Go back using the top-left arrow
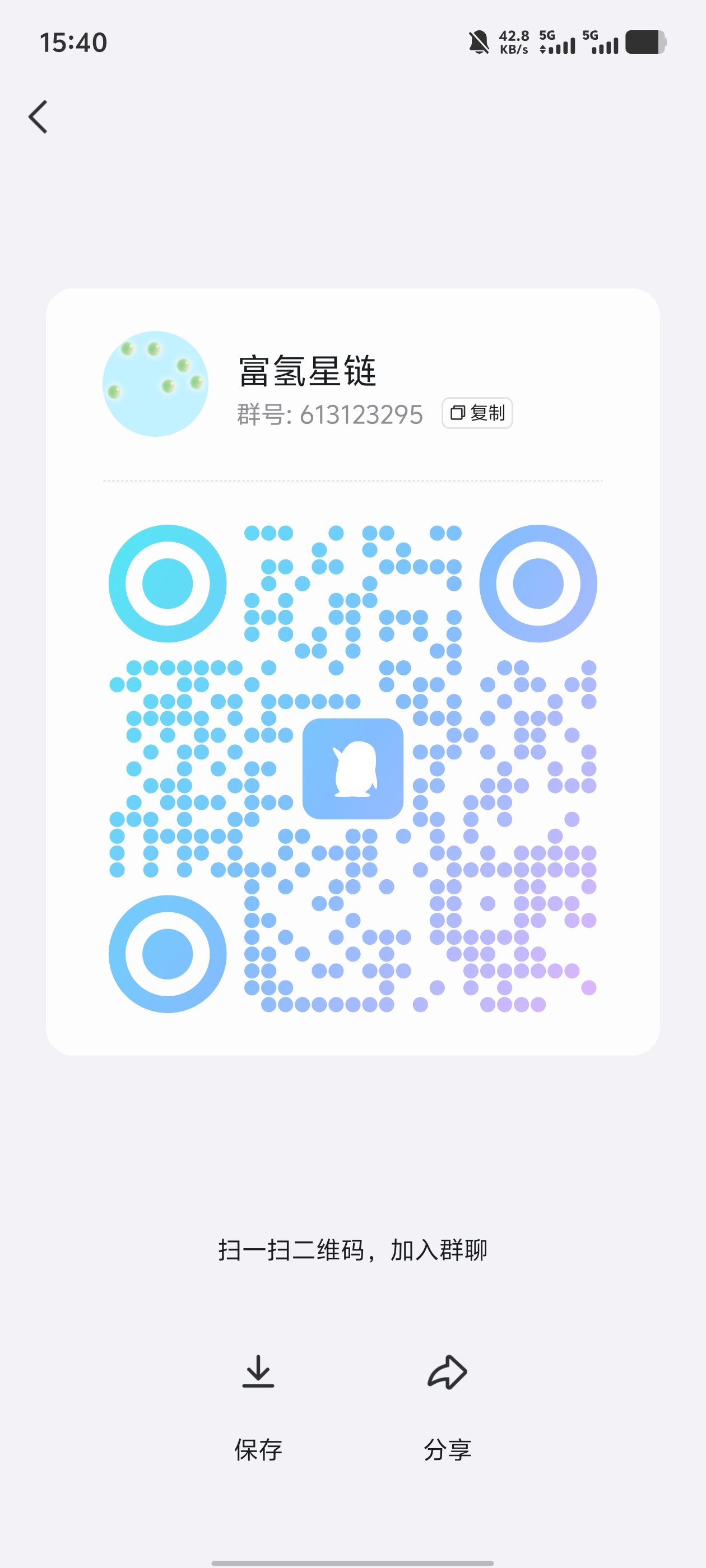 tap(38, 116)
